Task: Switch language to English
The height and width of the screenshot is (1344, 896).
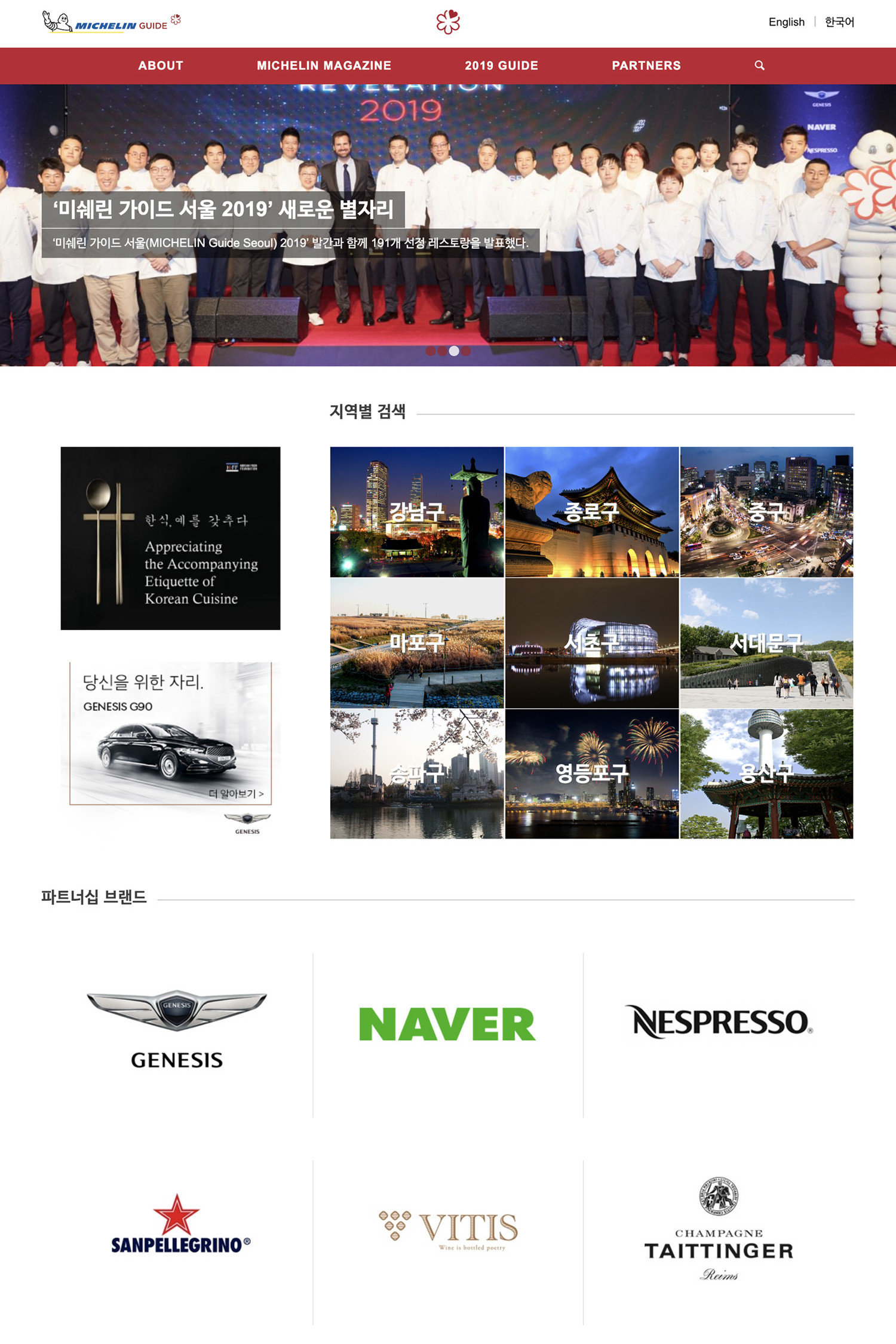Action: (786, 22)
